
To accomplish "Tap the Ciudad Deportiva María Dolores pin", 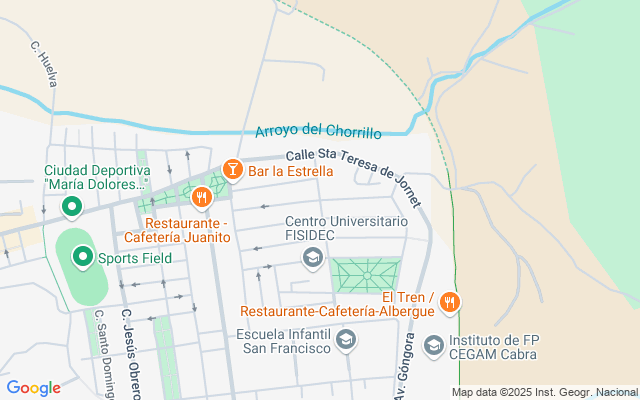I will pyautogui.click(x=72, y=208).
